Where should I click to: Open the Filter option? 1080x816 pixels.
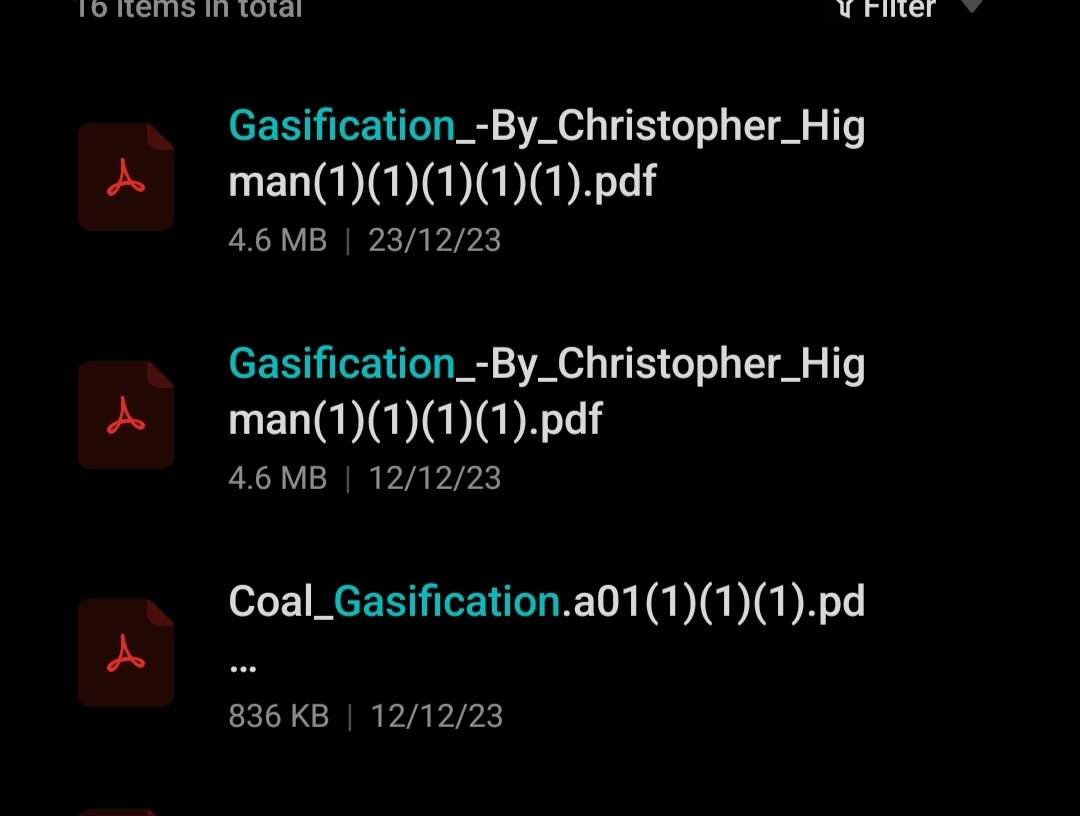[x=898, y=9]
